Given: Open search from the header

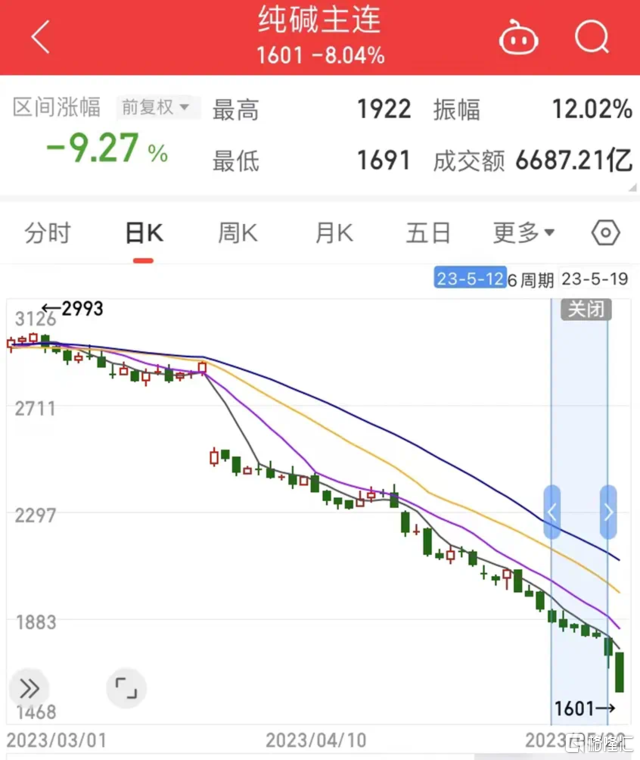Looking at the screenshot, I should coord(591,38).
